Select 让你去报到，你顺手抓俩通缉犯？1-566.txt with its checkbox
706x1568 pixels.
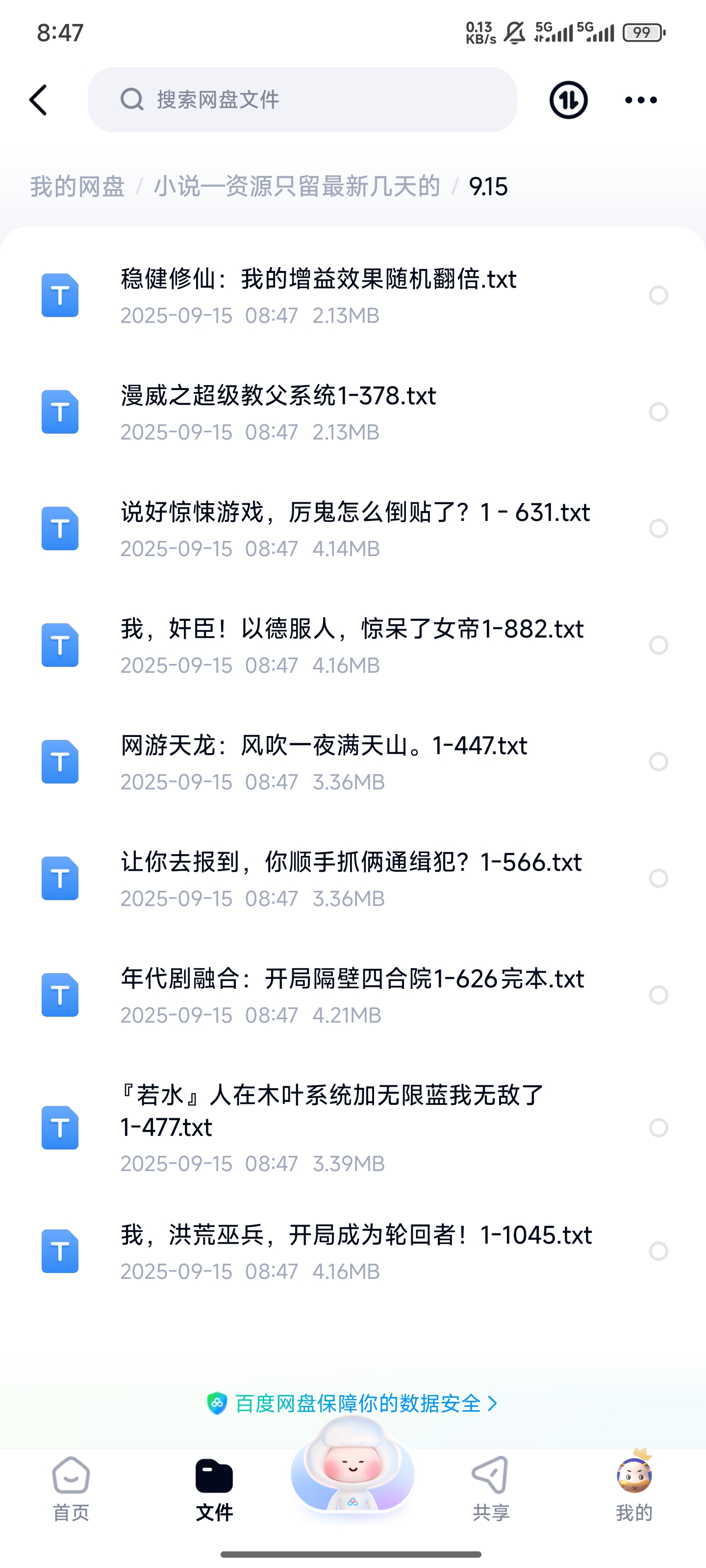pyautogui.click(x=658, y=879)
